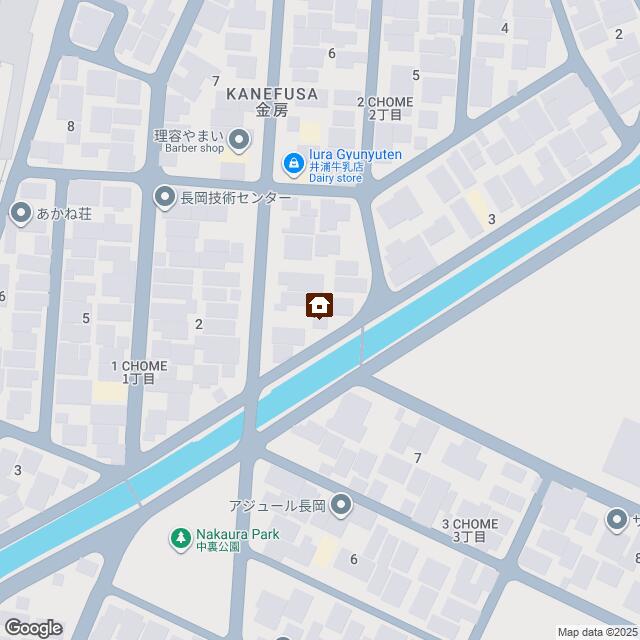Tap the brown home marker
Screen dimensions: 640x640
[x=320, y=305]
